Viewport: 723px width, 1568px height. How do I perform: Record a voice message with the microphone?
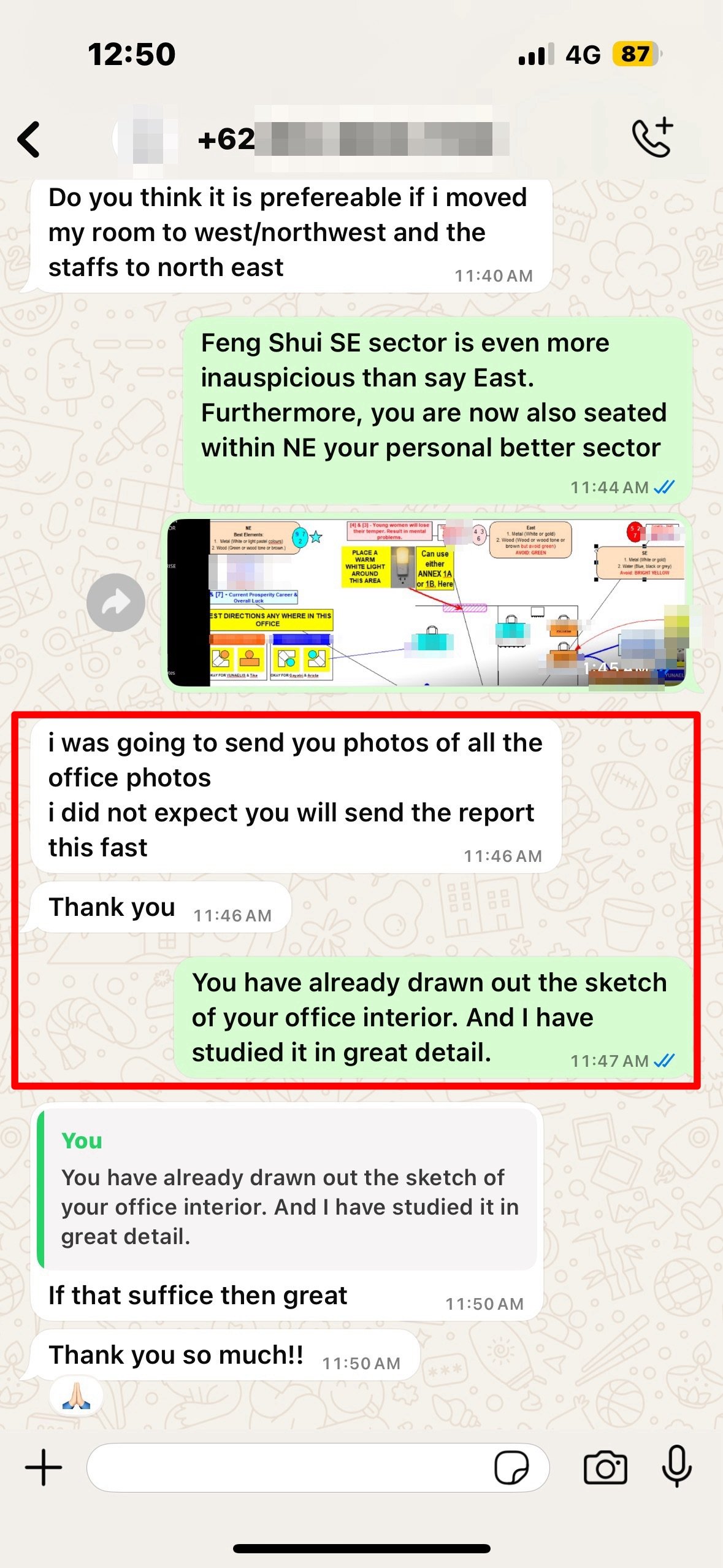676,1466
